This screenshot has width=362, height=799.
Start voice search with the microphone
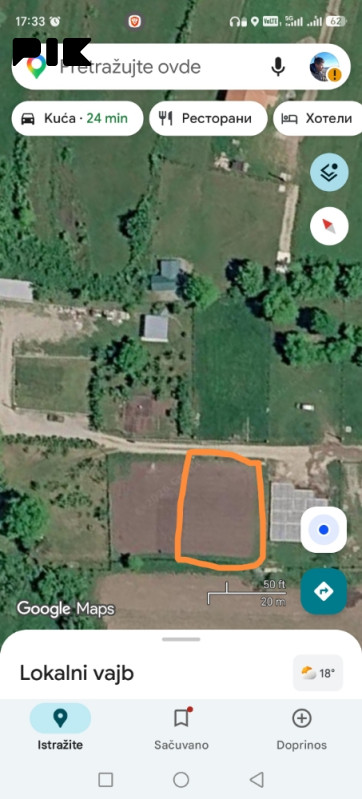278,67
